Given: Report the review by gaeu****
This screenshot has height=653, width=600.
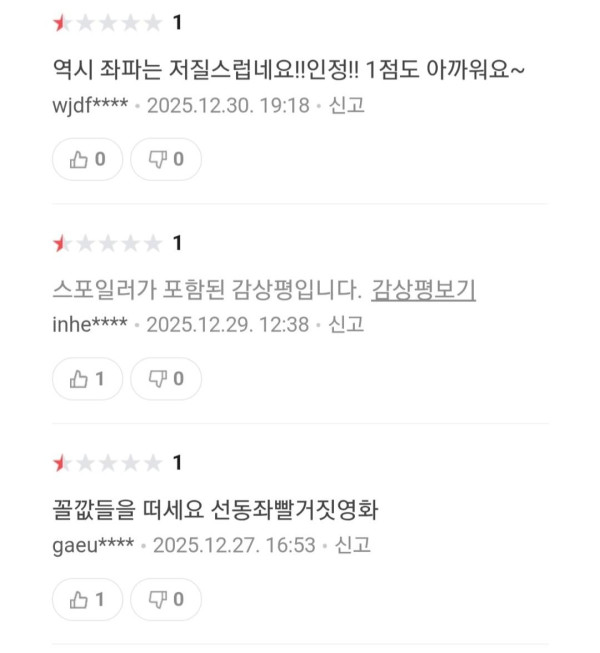Looking at the screenshot, I should tap(353, 545).
